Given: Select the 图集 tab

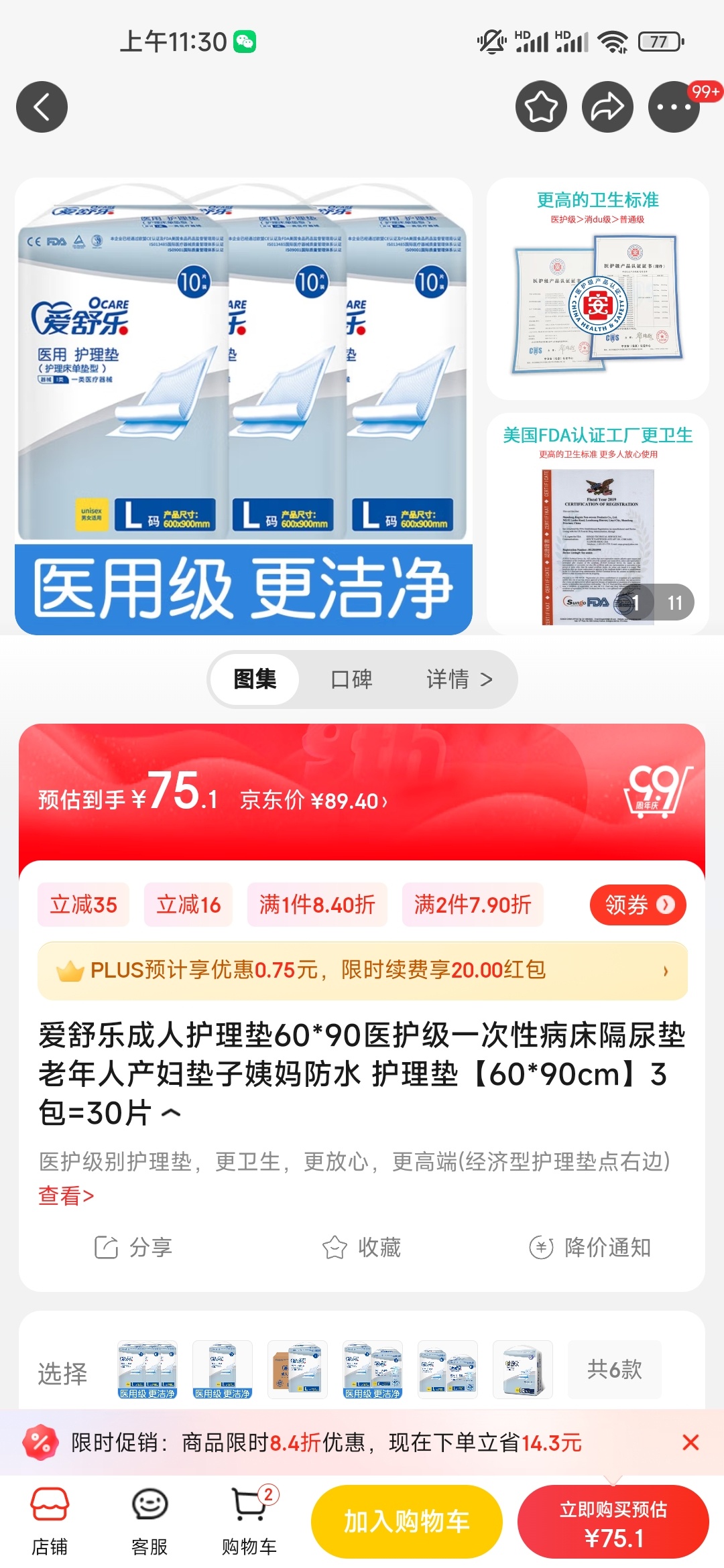Looking at the screenshot, I should [x=255, y=679].
